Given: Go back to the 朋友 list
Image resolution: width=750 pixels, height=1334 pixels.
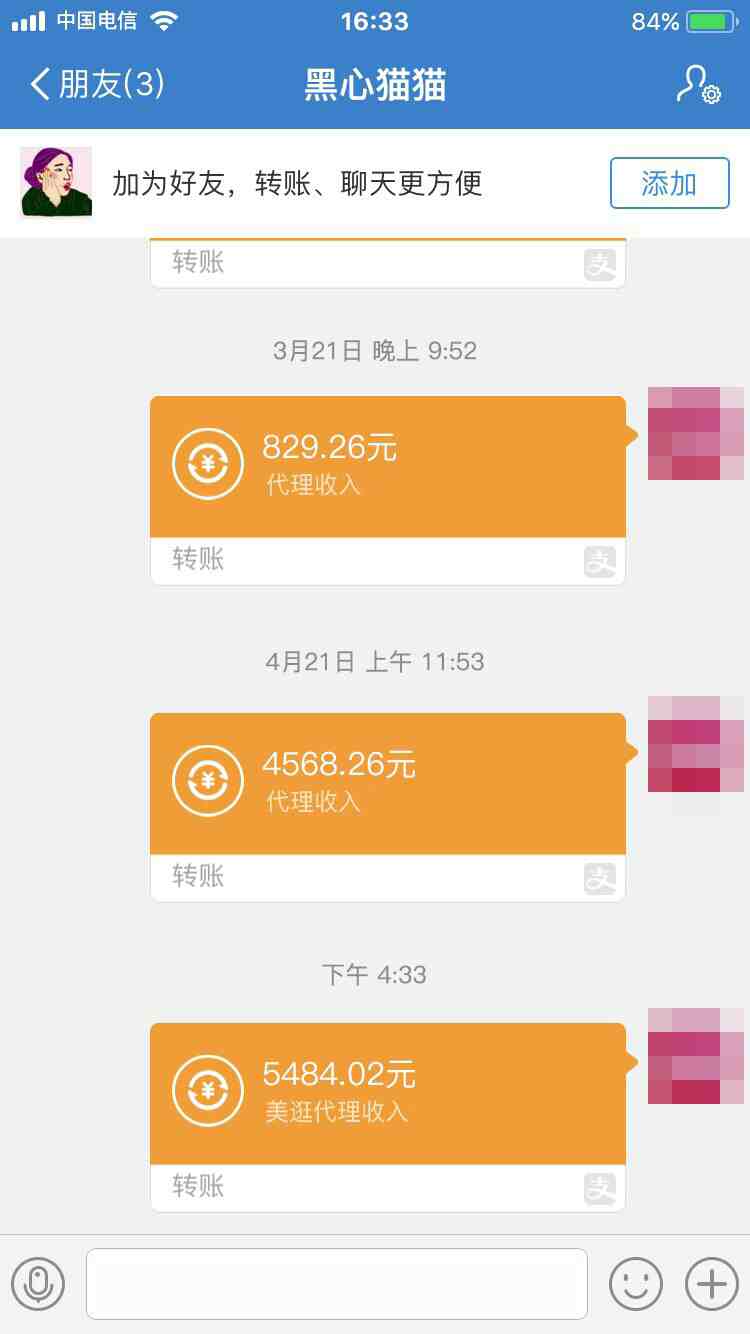Looking at the screenshot, I should point(95,85).
